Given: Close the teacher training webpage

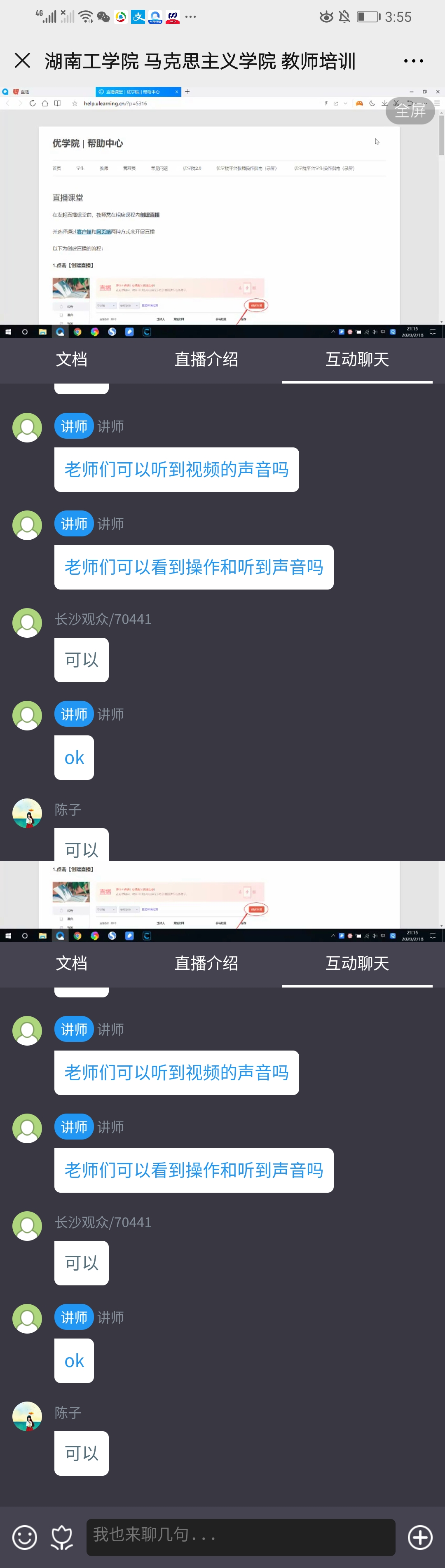Looking at the screenshot, I should tap(23, 60).
